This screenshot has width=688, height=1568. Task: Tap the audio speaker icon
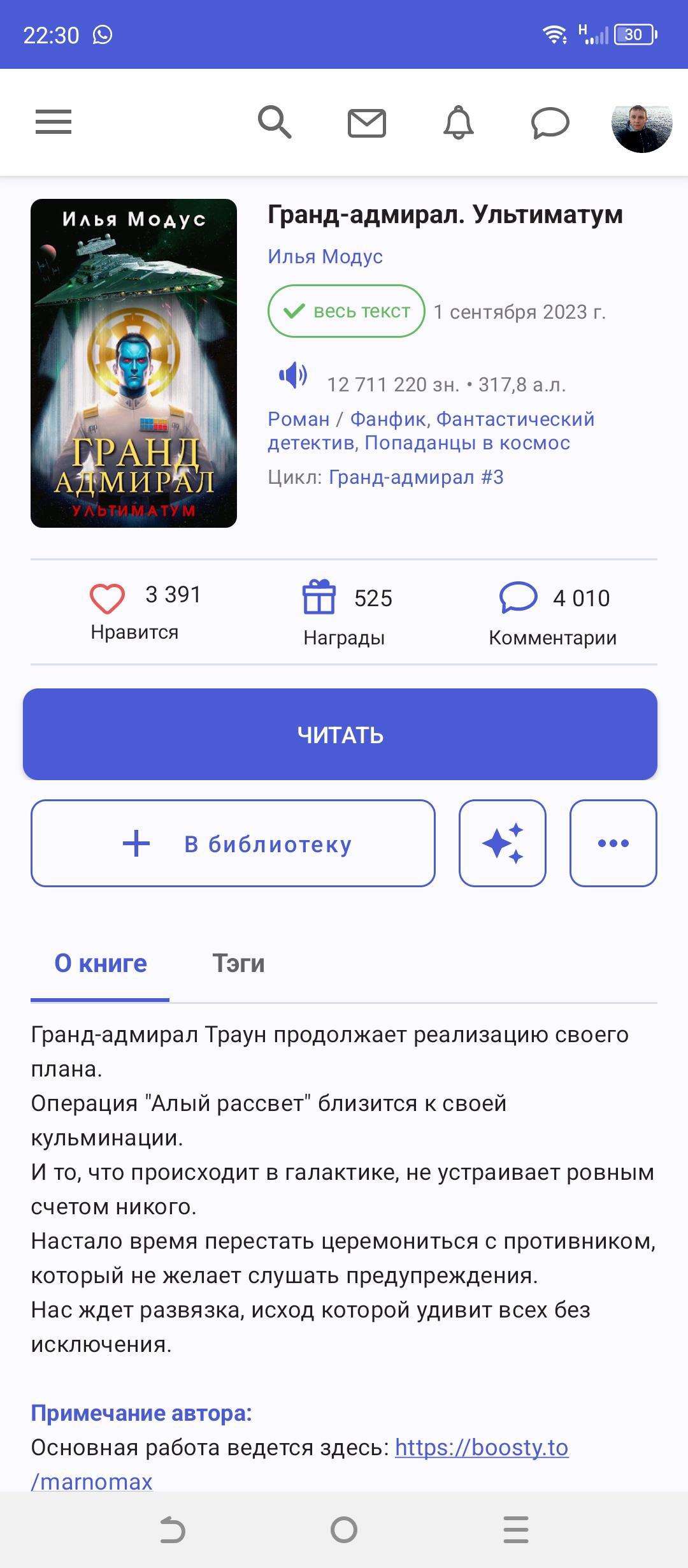[293, 375]
